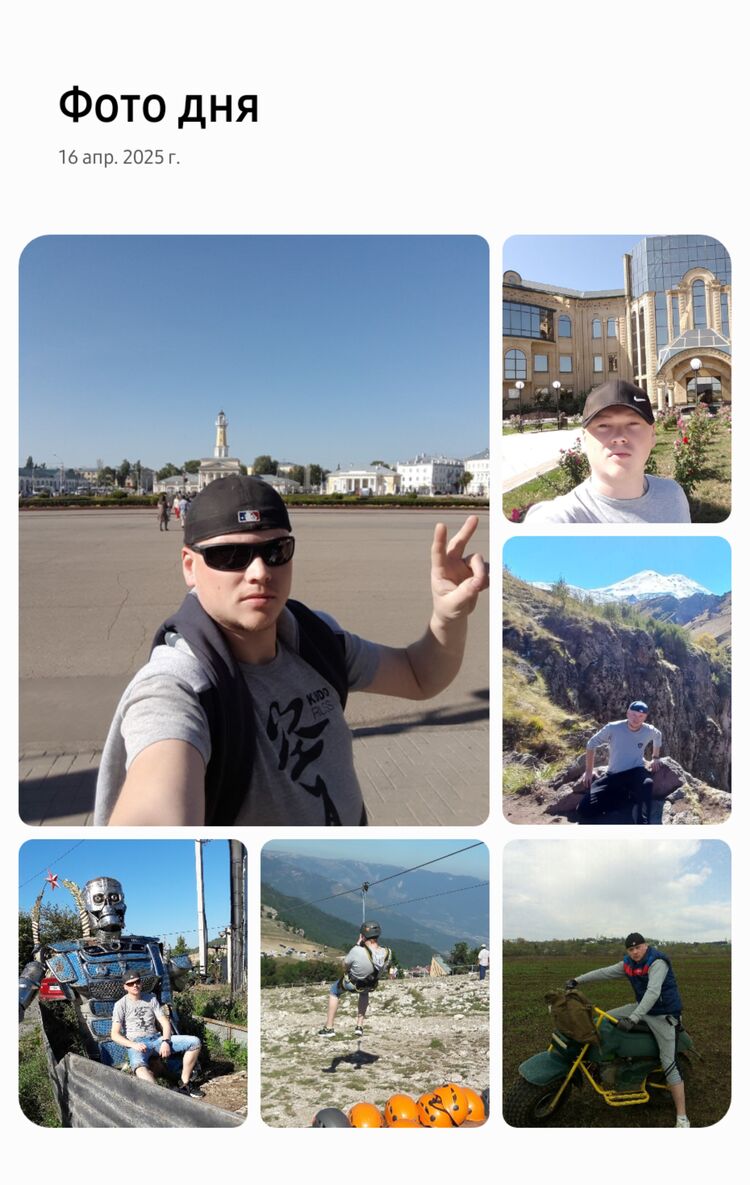Open the large selfie photo with peace sign
This screenshot has width=750, height=1185.
253,529
